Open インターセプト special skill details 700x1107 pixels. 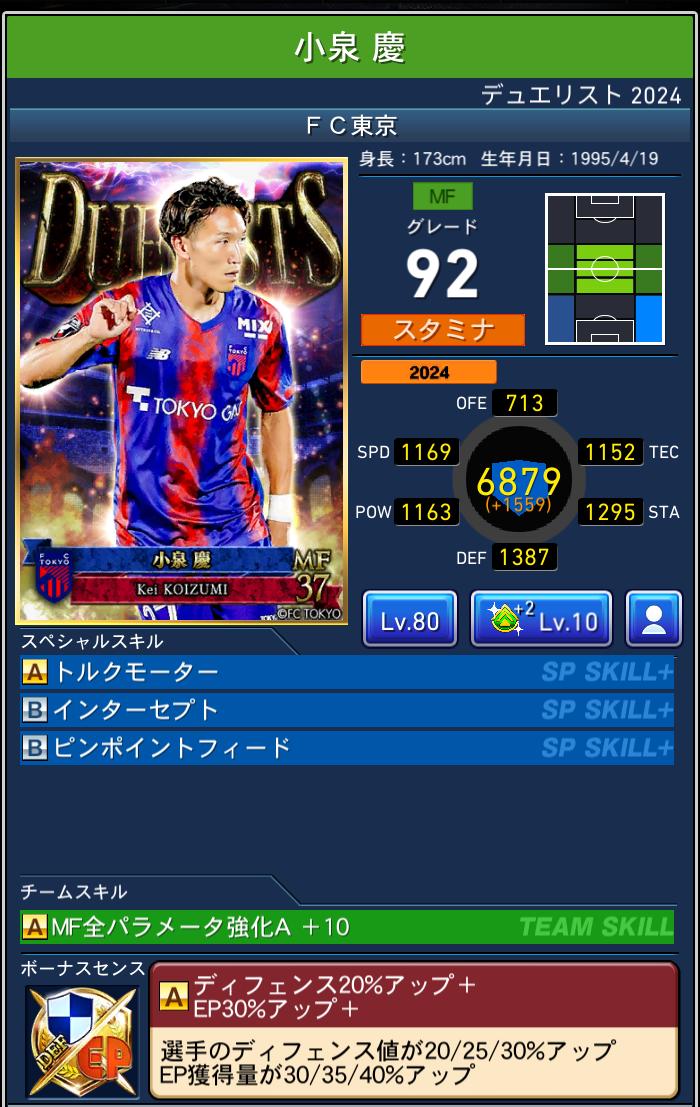click(346, 710)
